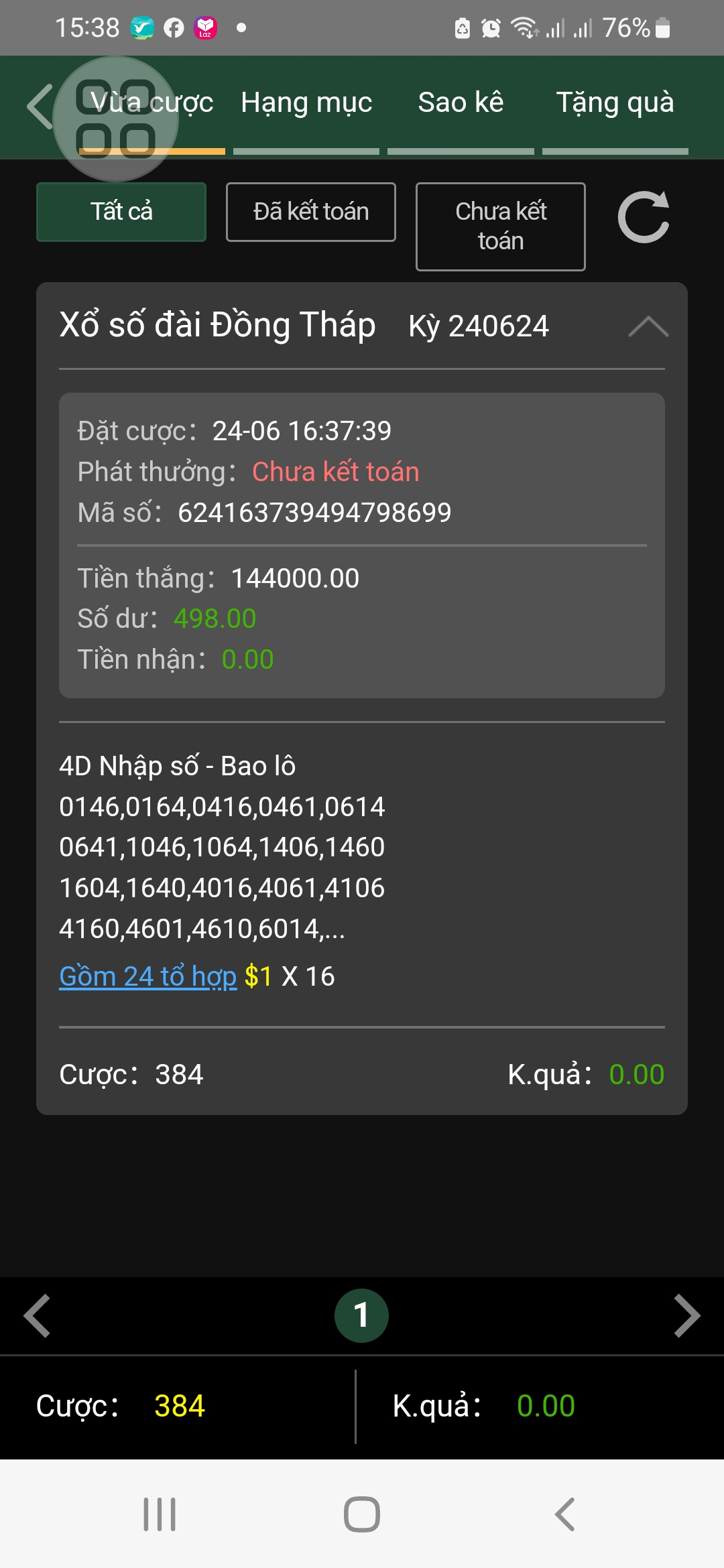This screenshot has height=1568, width=724.
Task: Switch to the Hạng mục tab
Action: coord(306,103)
